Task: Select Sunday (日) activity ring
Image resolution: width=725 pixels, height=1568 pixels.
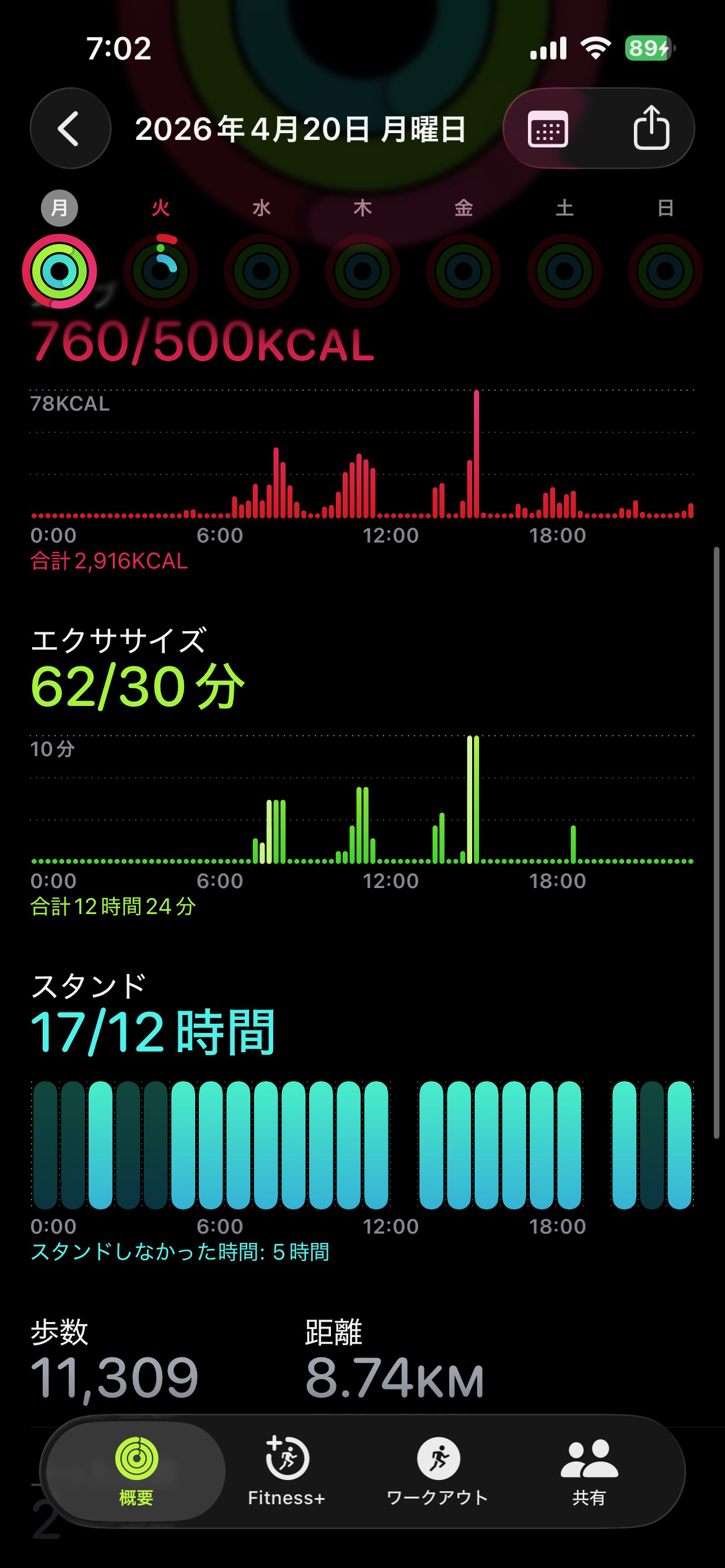Action: [666, 271]
